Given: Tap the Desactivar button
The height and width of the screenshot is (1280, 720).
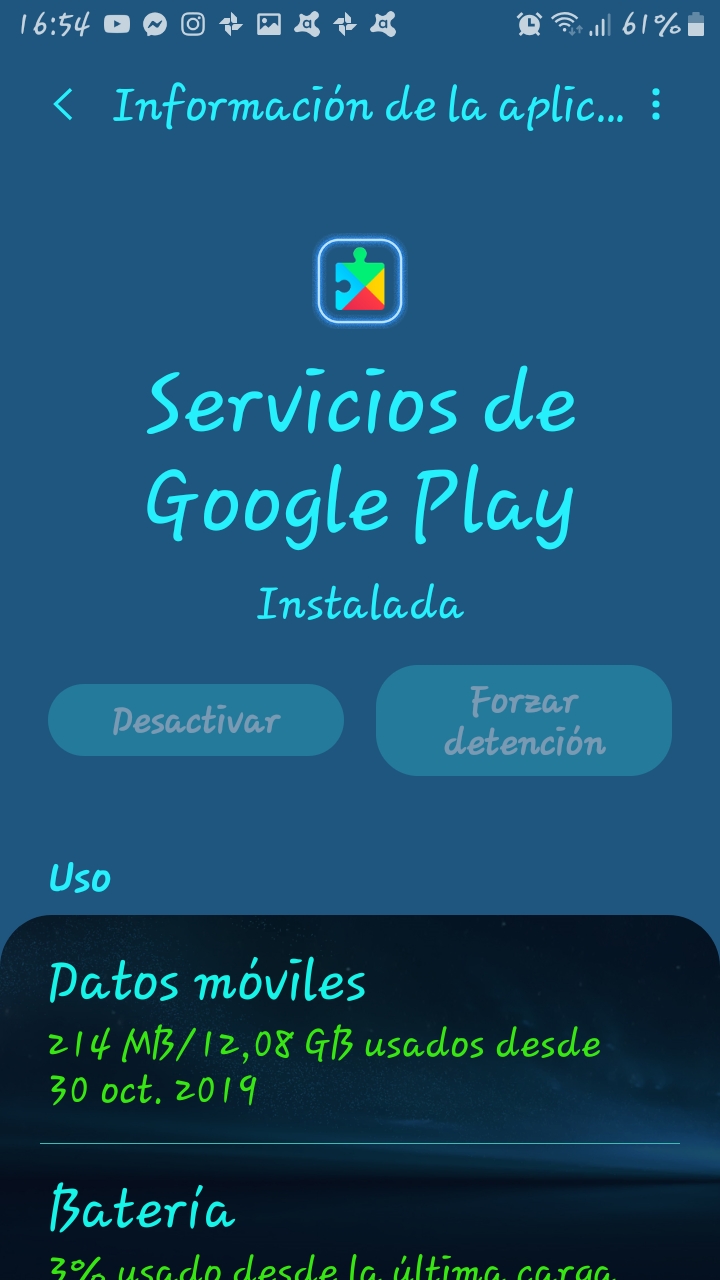Looking at the screenshot, I should point(196,720).
